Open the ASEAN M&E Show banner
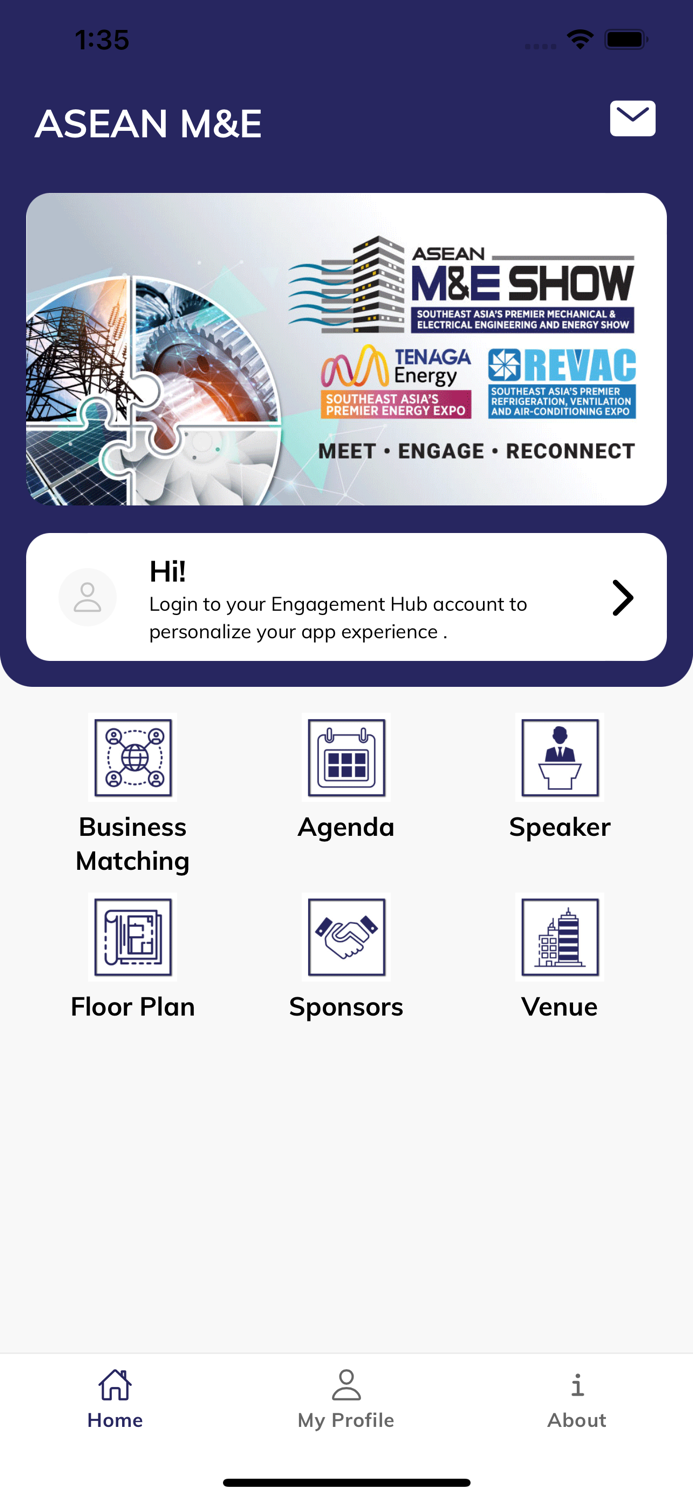This screenshot has height=1500, width=693. (346, 349)
